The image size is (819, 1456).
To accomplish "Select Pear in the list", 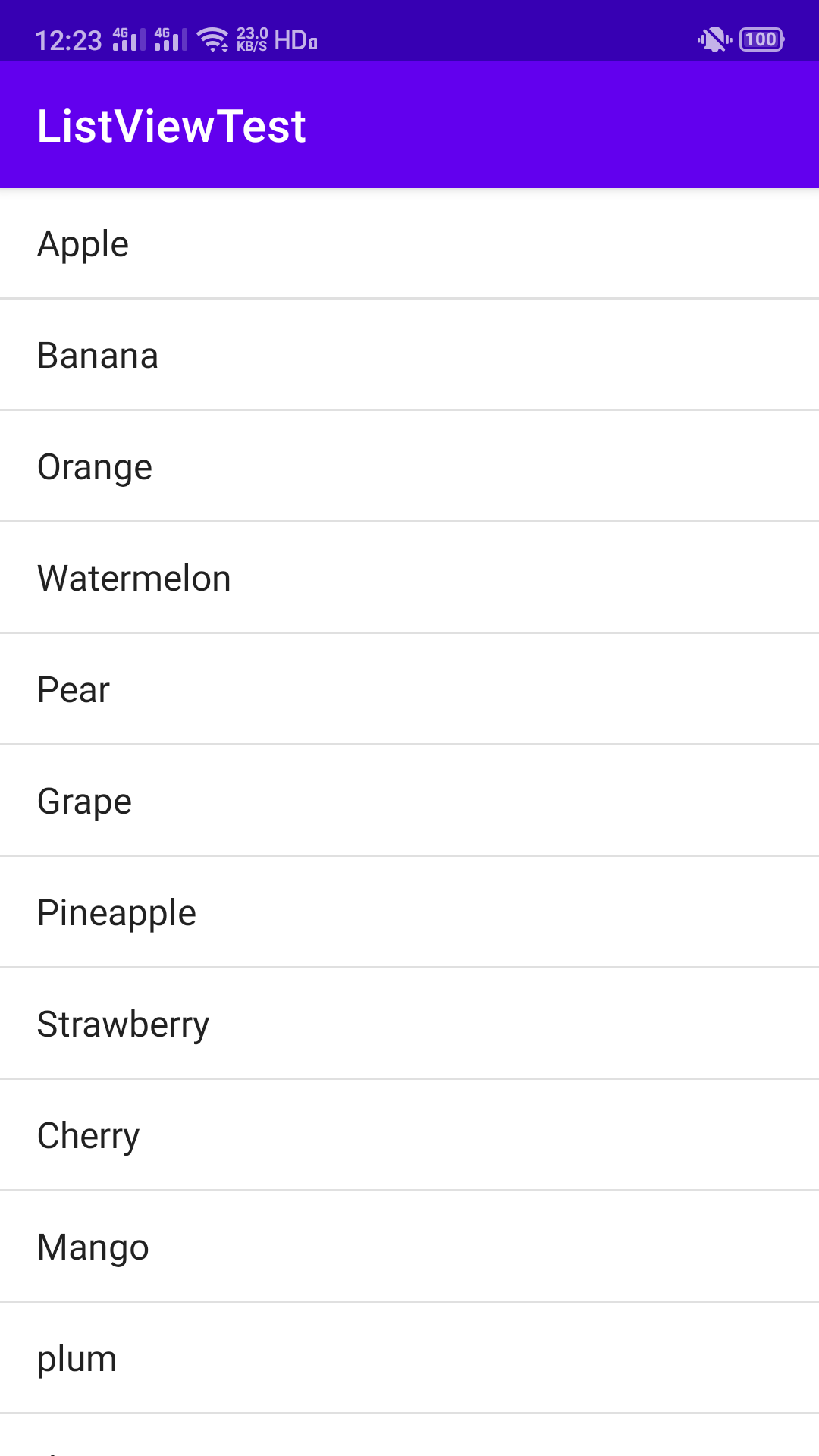I will click(74, 690).
